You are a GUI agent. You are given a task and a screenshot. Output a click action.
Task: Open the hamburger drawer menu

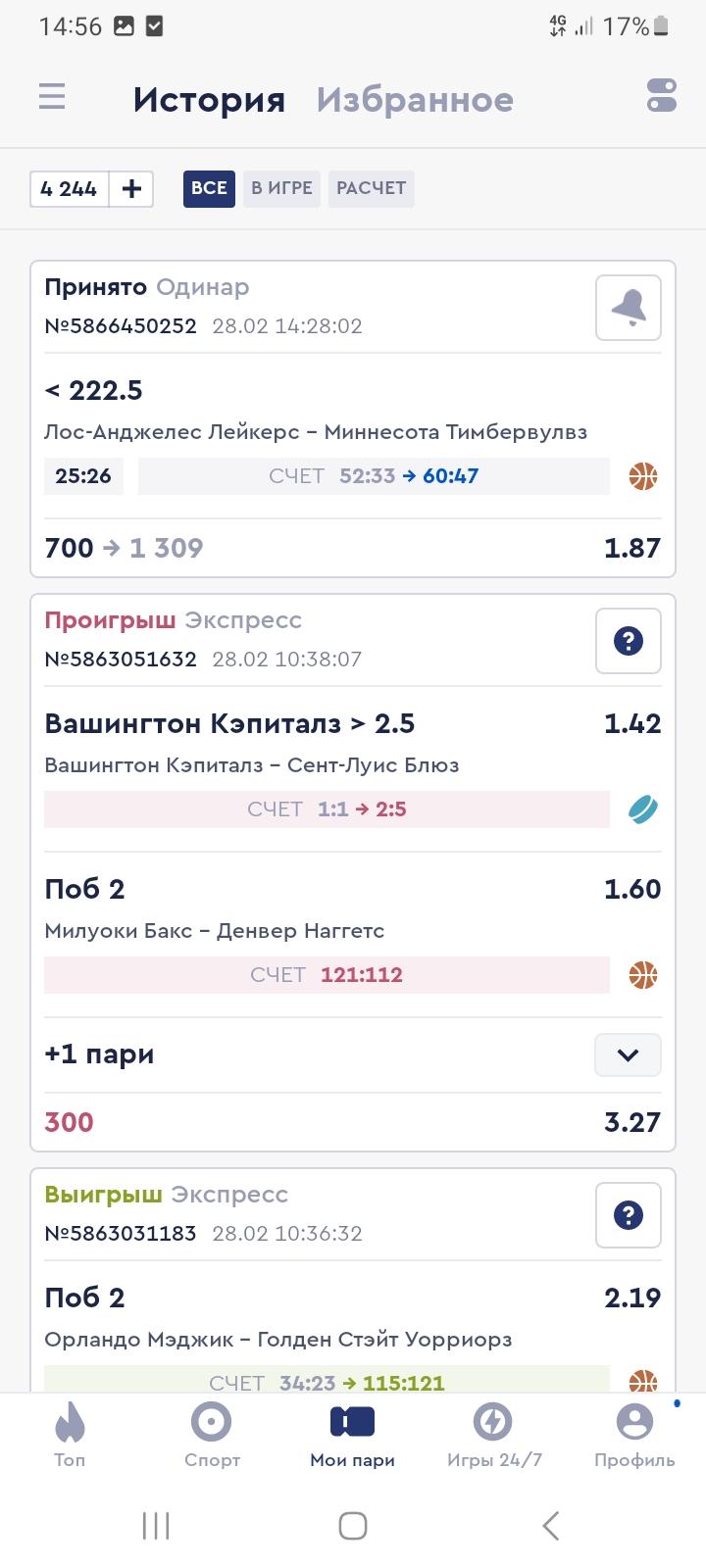point(52,97)
